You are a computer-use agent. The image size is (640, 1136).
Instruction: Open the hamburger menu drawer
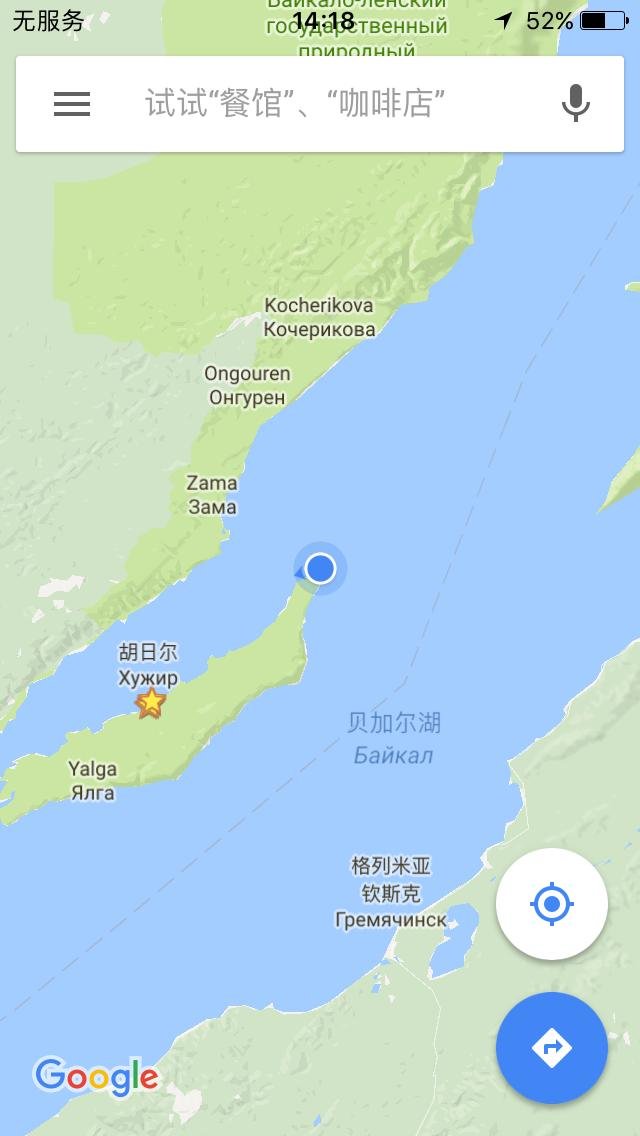(72, 104)
